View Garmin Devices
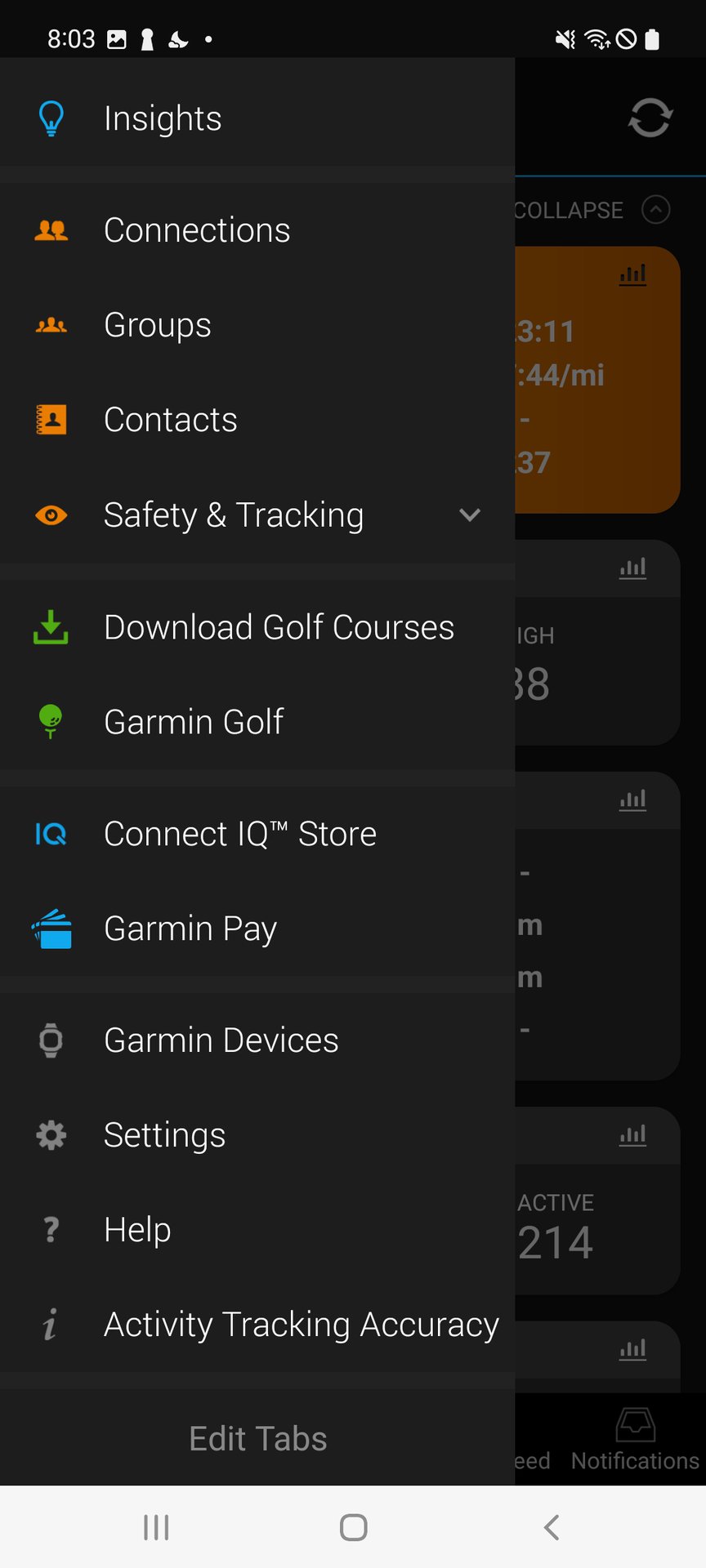This screenshot has width=706, height=1568. click(221, 1040)
